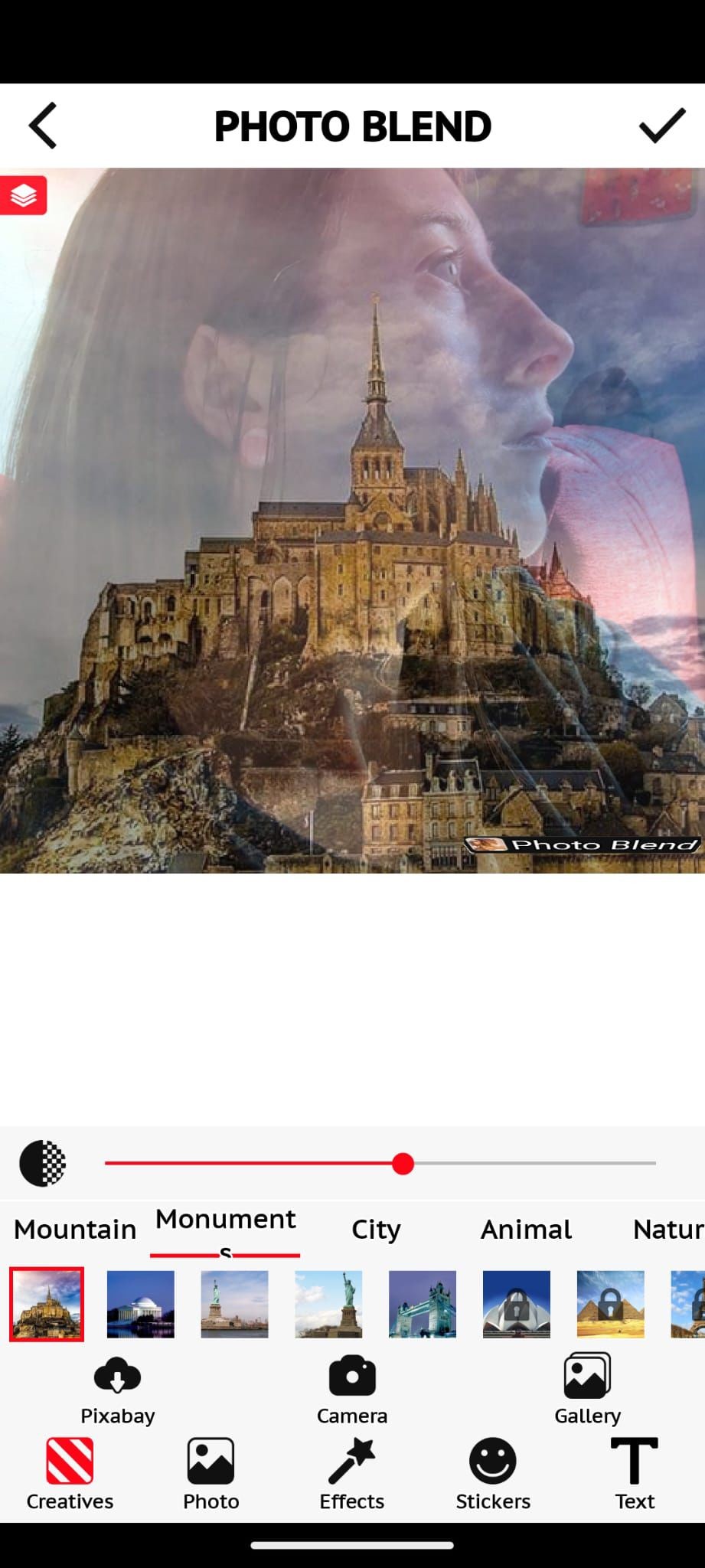Select the locked Lotus Temple thumbnail
The image size is (705, 1568).
(x=517, y=1304)
